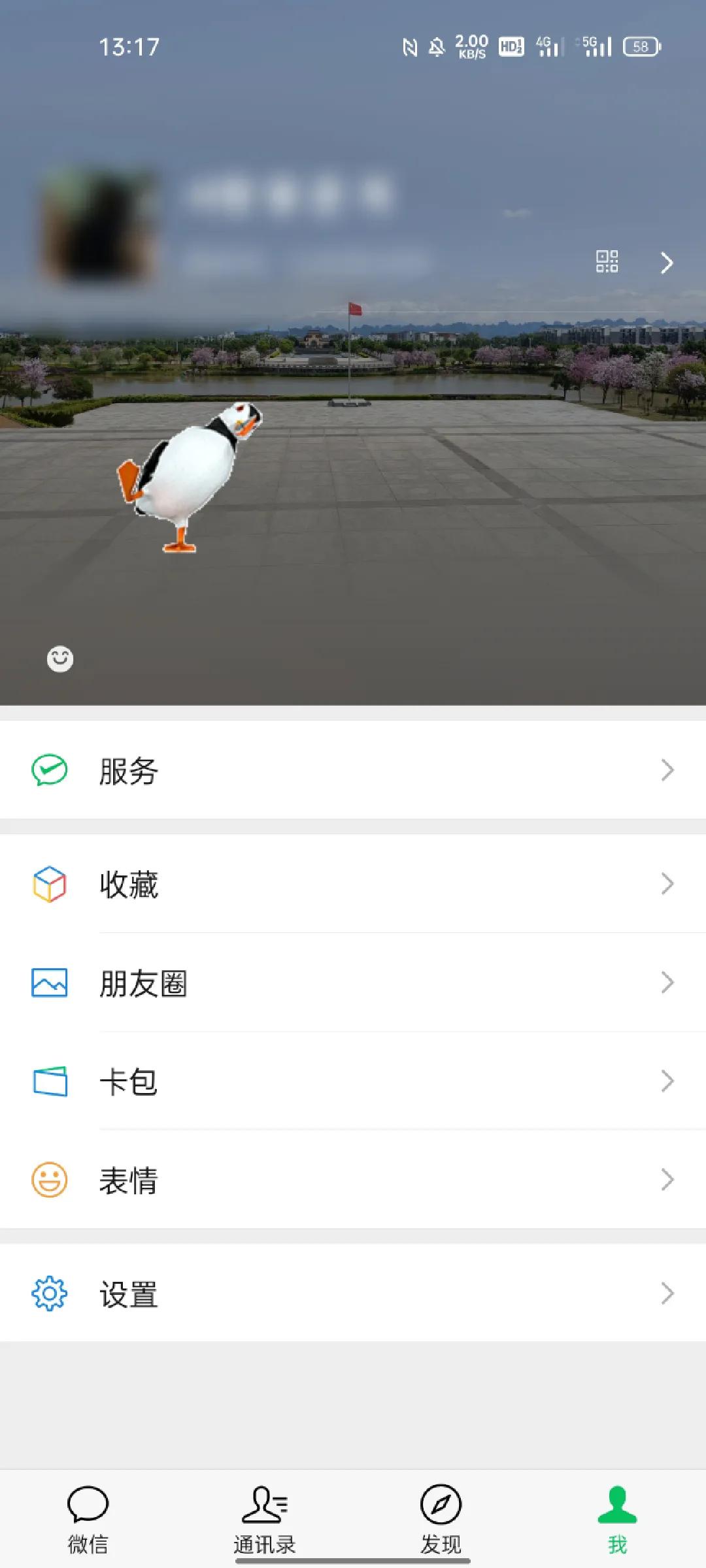The width and height of the screenshot is (706, 1568).
Task: Open the Stickers (表情) smiley icon
Action: 50,1180
